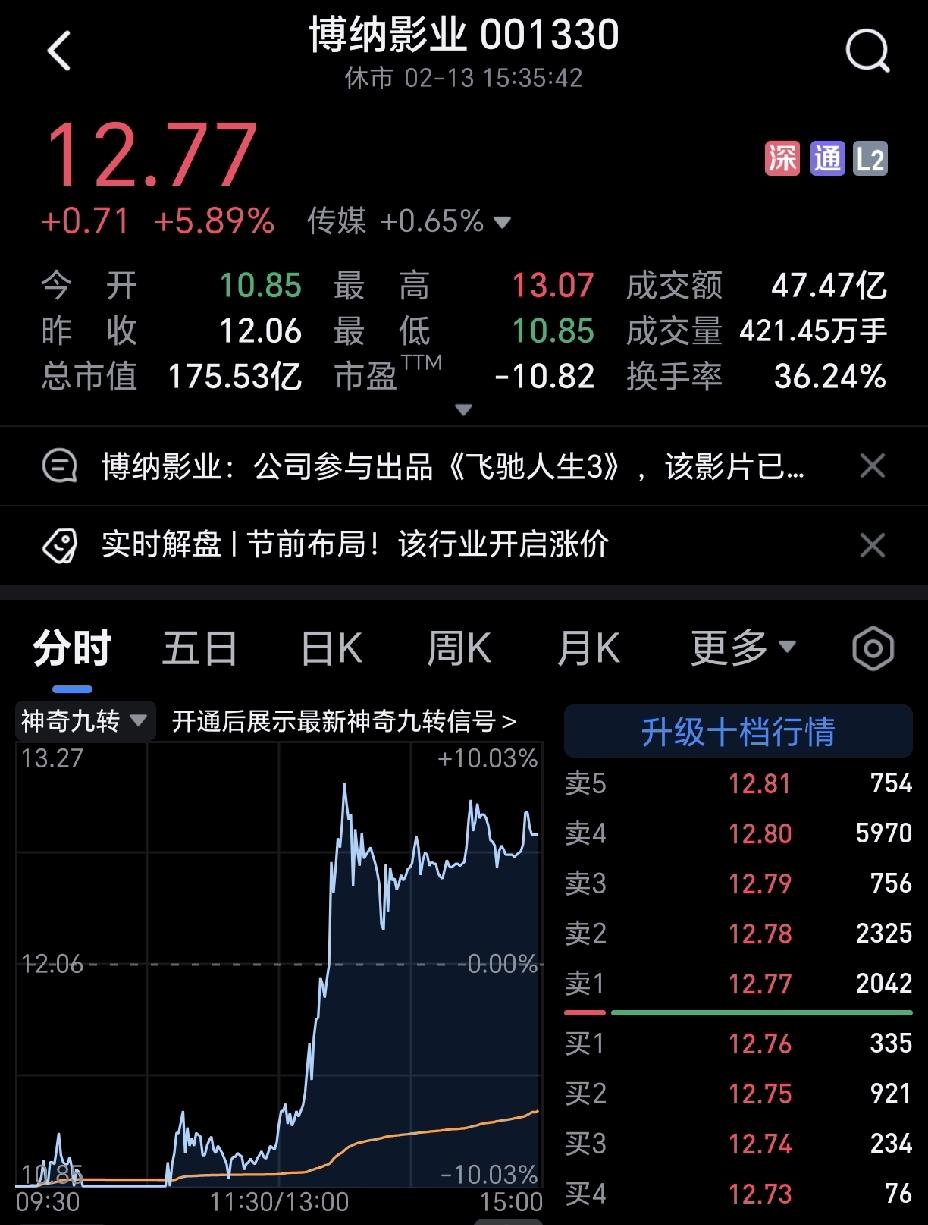Open the 更多 chart options menu

(742, 648)
